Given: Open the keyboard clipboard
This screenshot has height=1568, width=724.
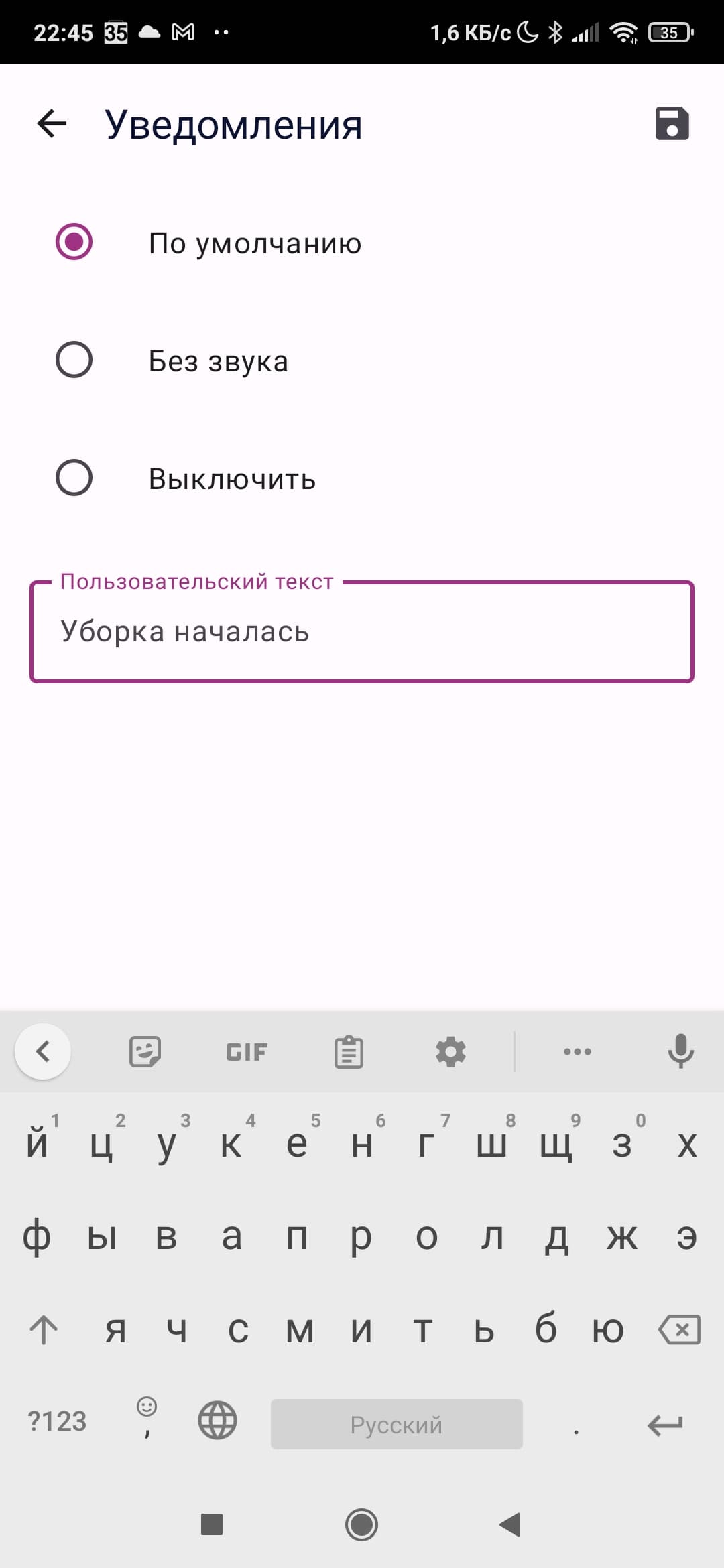Looking at the screenshot, I should [349, 1052].
